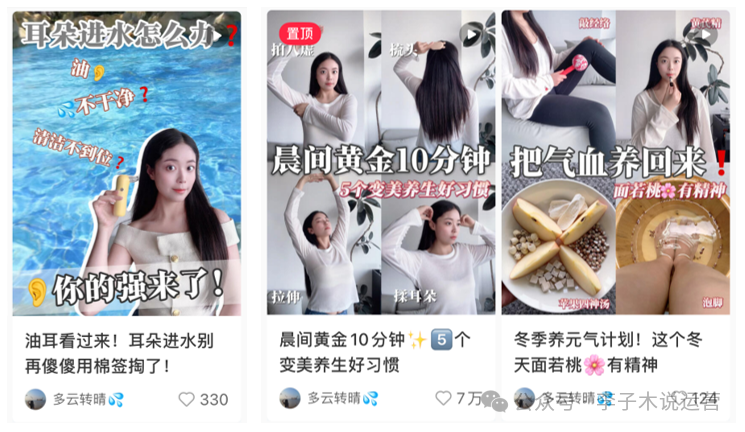Like the post with 7万 likes

443,399
